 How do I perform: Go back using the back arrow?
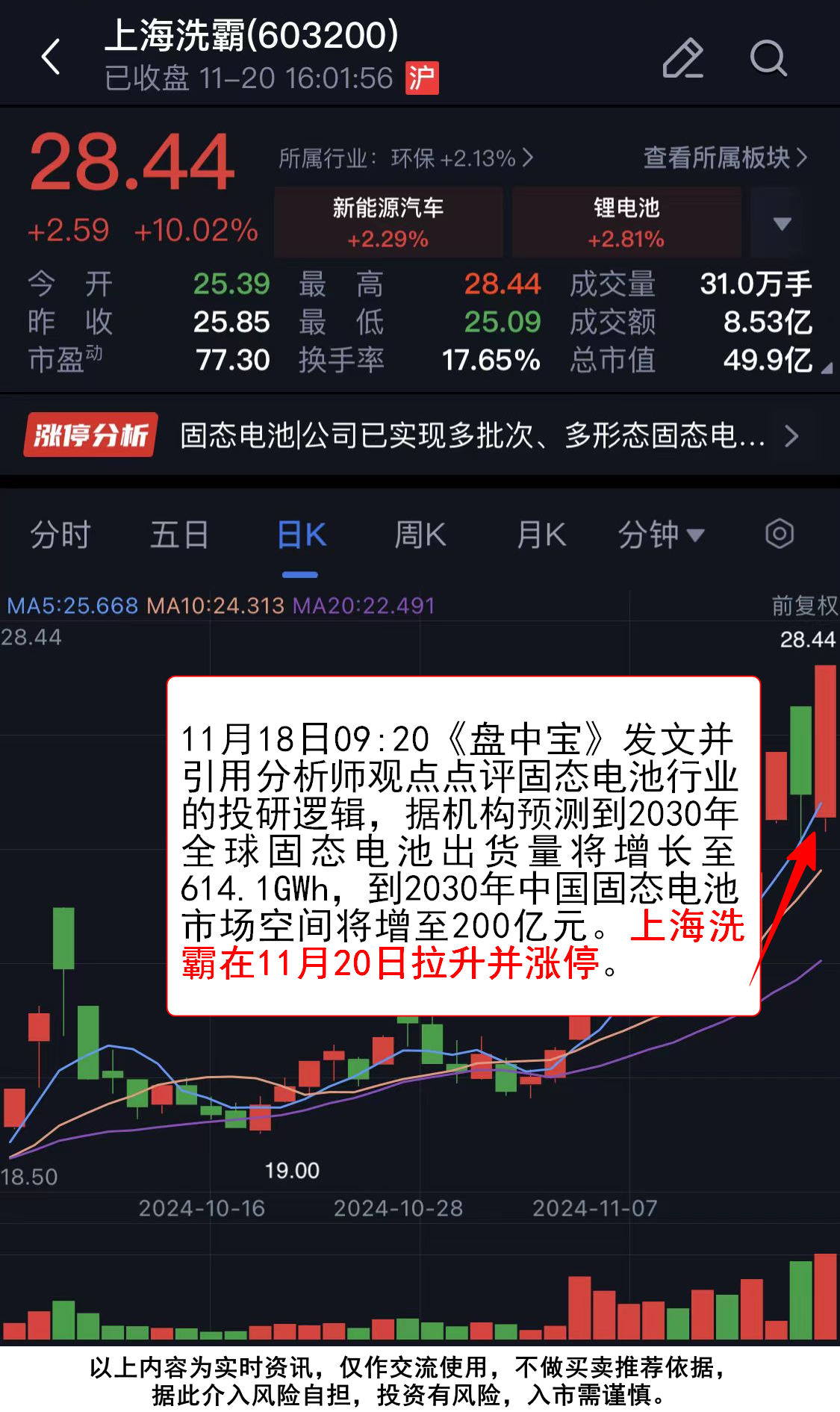(x=51, y=57)
